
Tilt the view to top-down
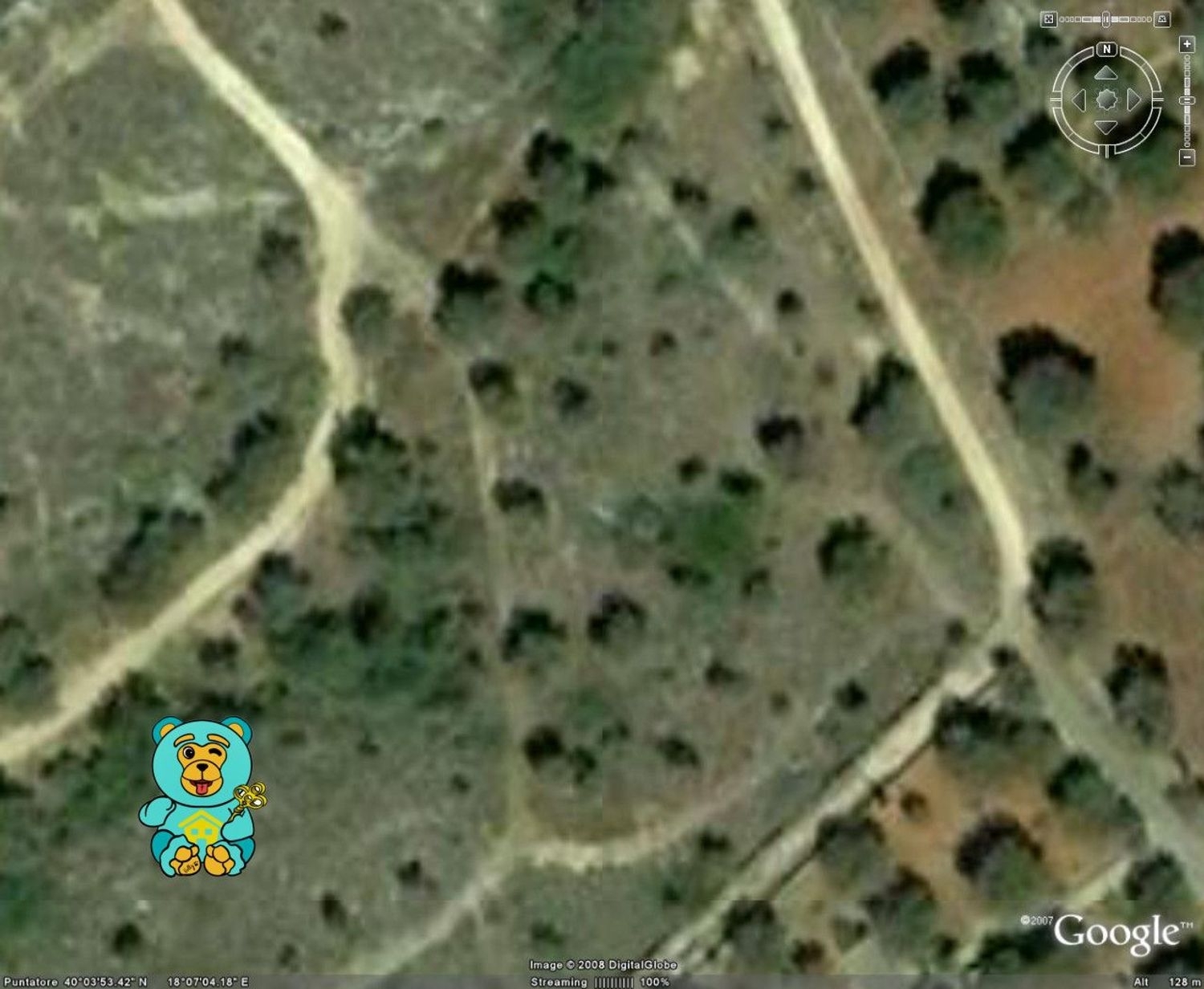(1048, 18)
